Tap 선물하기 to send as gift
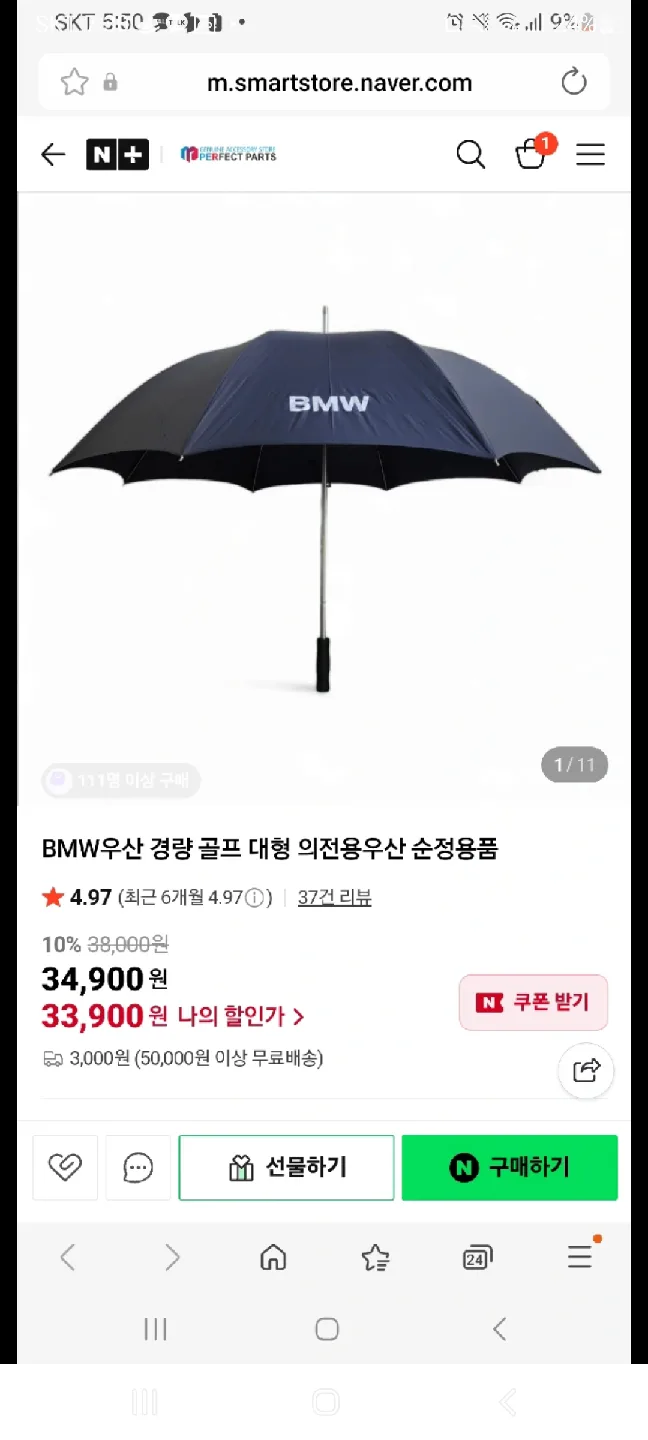648x1440 pixels. [x=287, y=1167]
